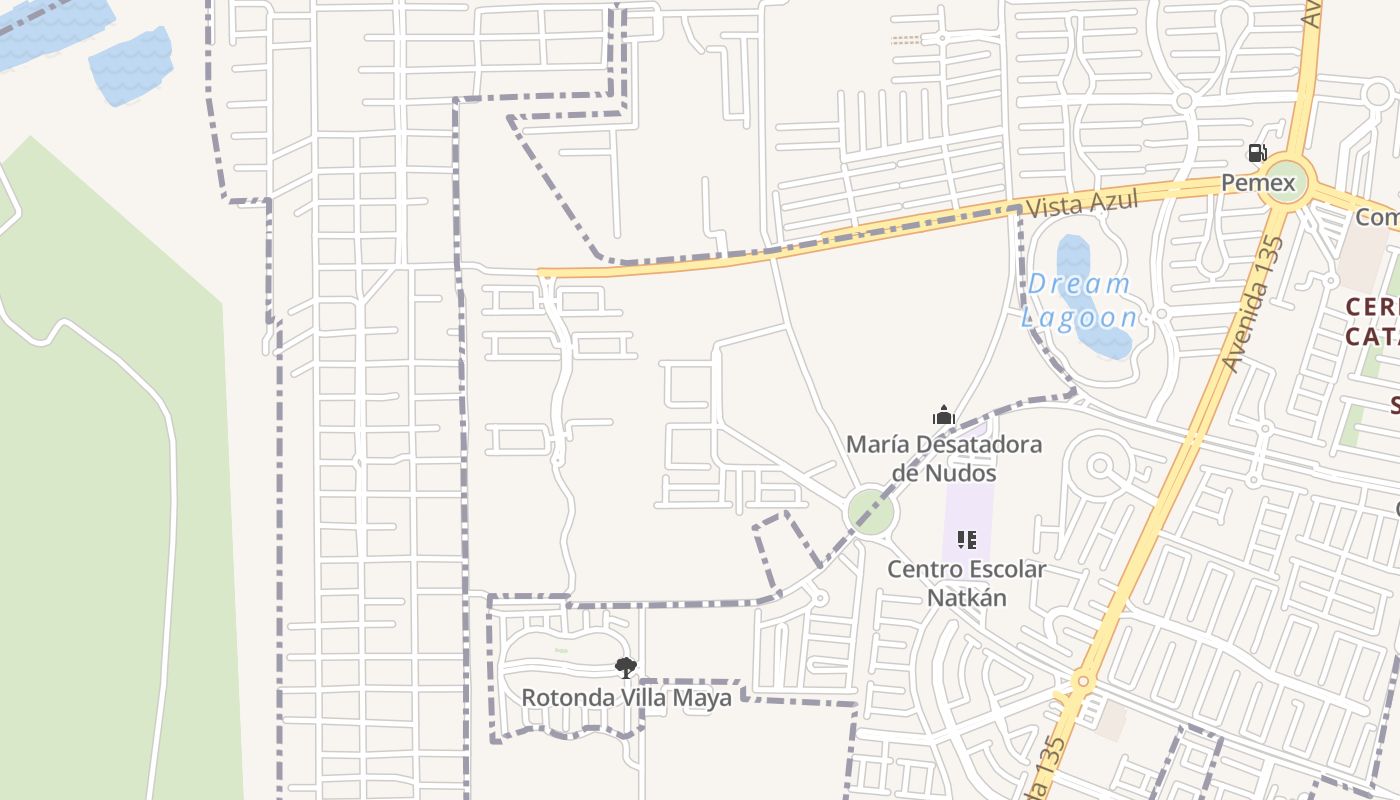Open the María Desatadora de Nudos church marker

coord(944,415)
